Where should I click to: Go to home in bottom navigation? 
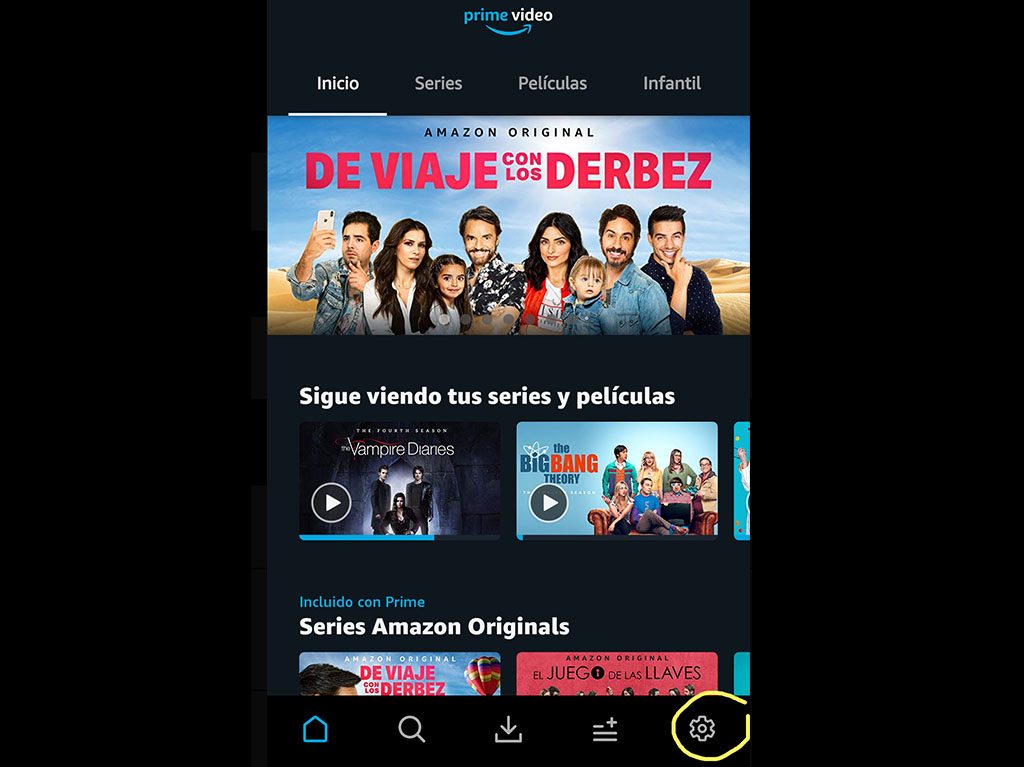coord(315,729)
